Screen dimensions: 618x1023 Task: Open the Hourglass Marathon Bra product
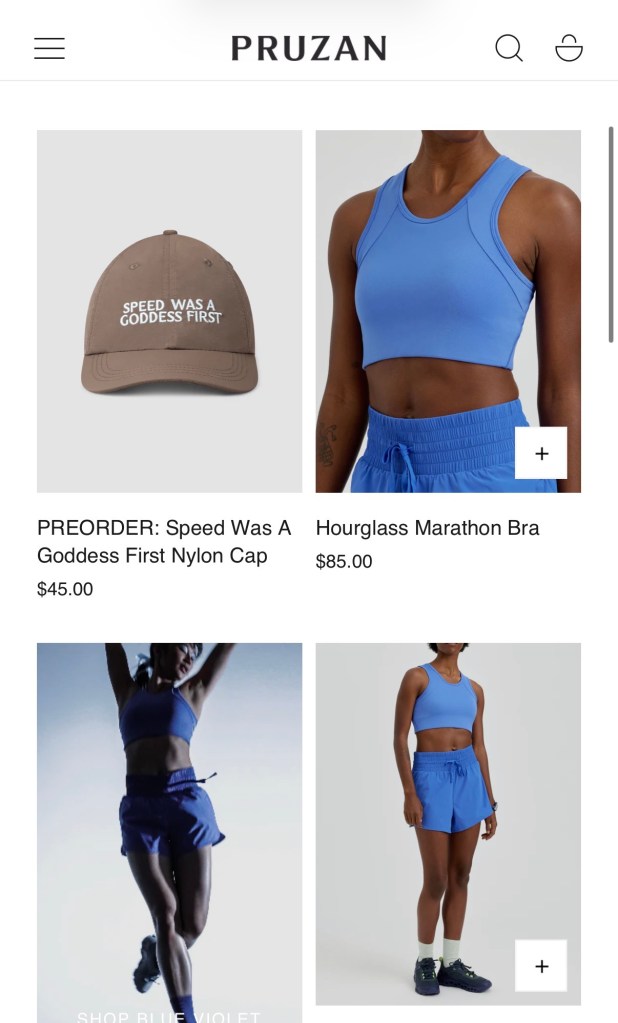[x=427, y=527]
